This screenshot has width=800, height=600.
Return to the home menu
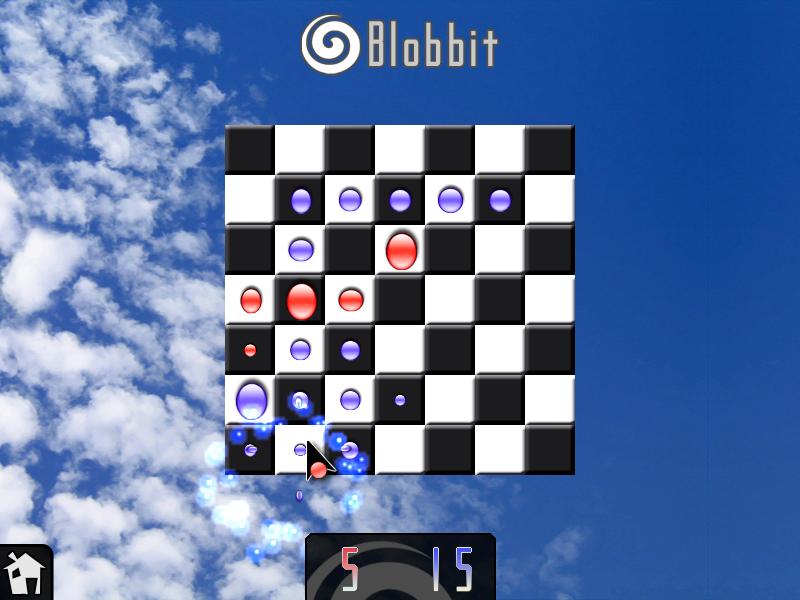24,573
